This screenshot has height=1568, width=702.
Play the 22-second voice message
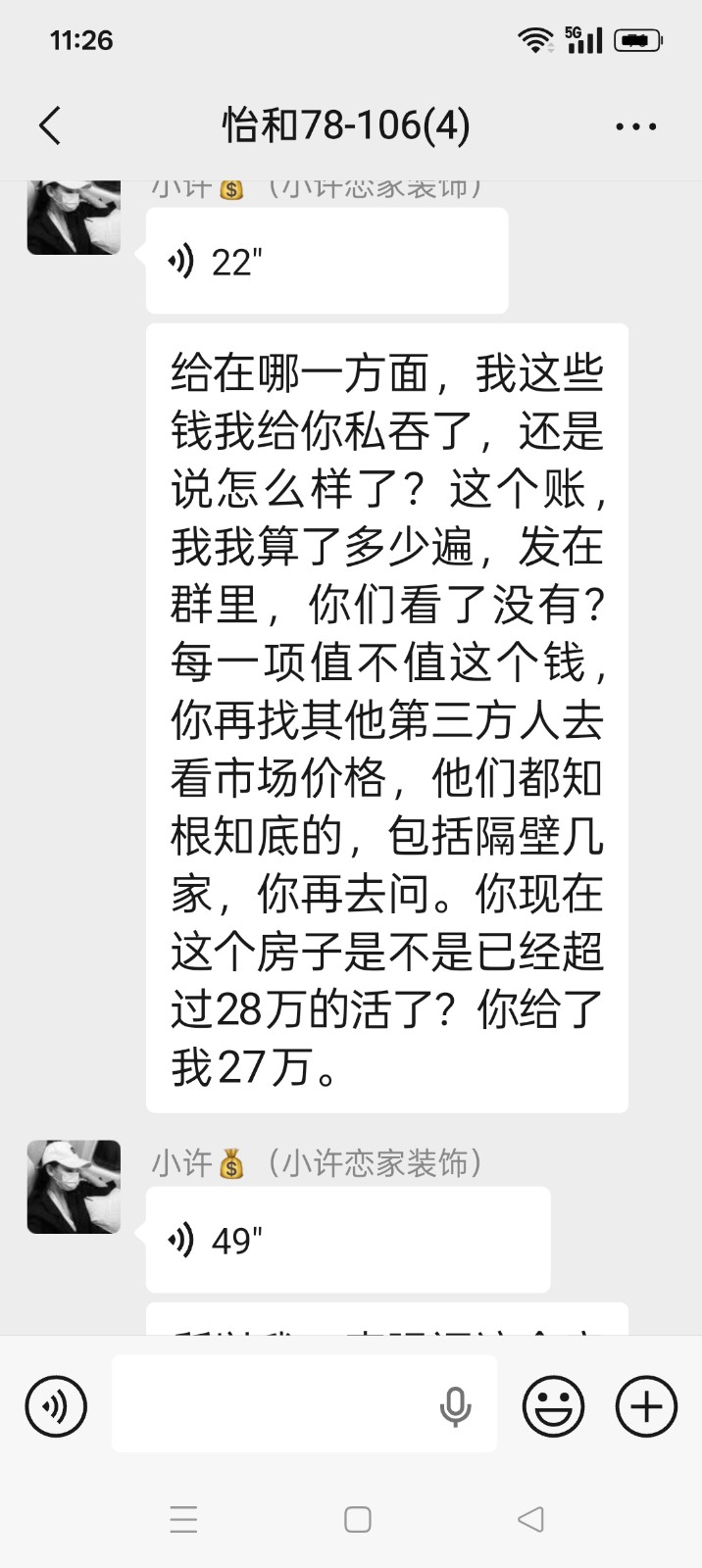326,262
